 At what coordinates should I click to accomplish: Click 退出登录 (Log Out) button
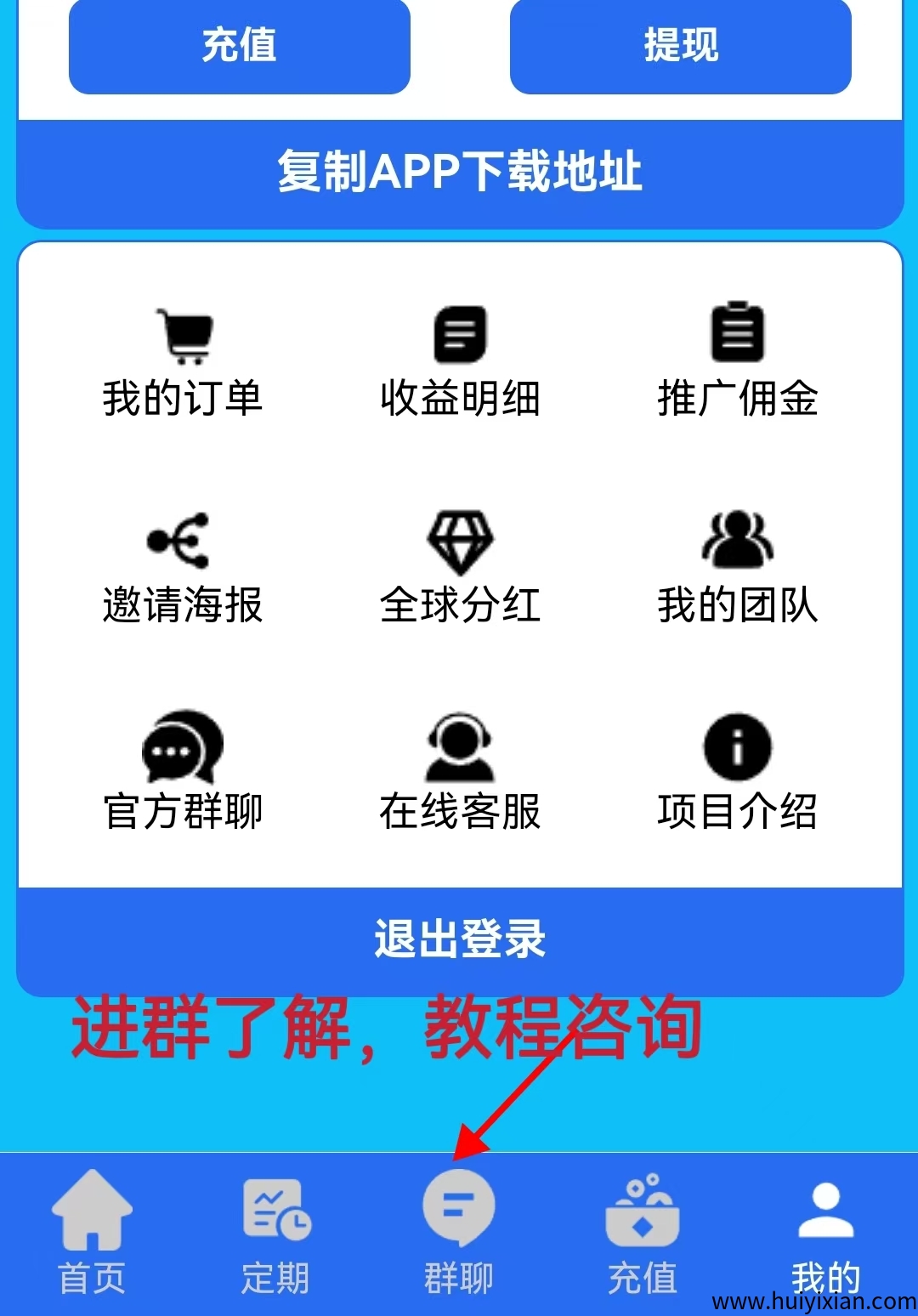pos(459,940)
